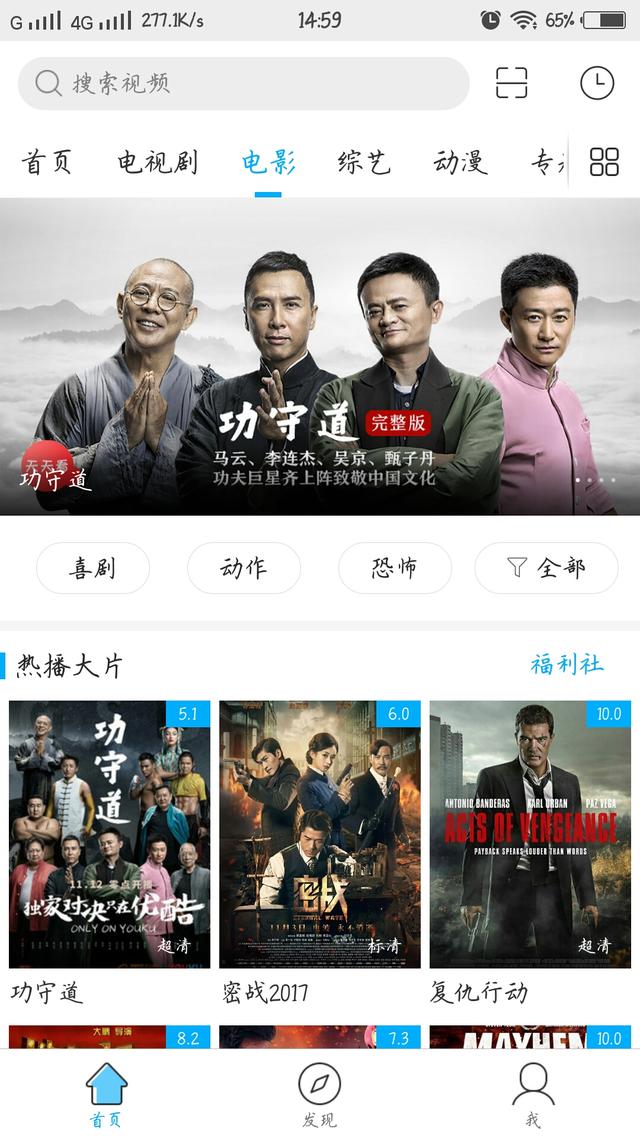Switch to the 发现 bottom tab
The image size is (640, 1138).
pyautogui.click(x=319, y=1094)
